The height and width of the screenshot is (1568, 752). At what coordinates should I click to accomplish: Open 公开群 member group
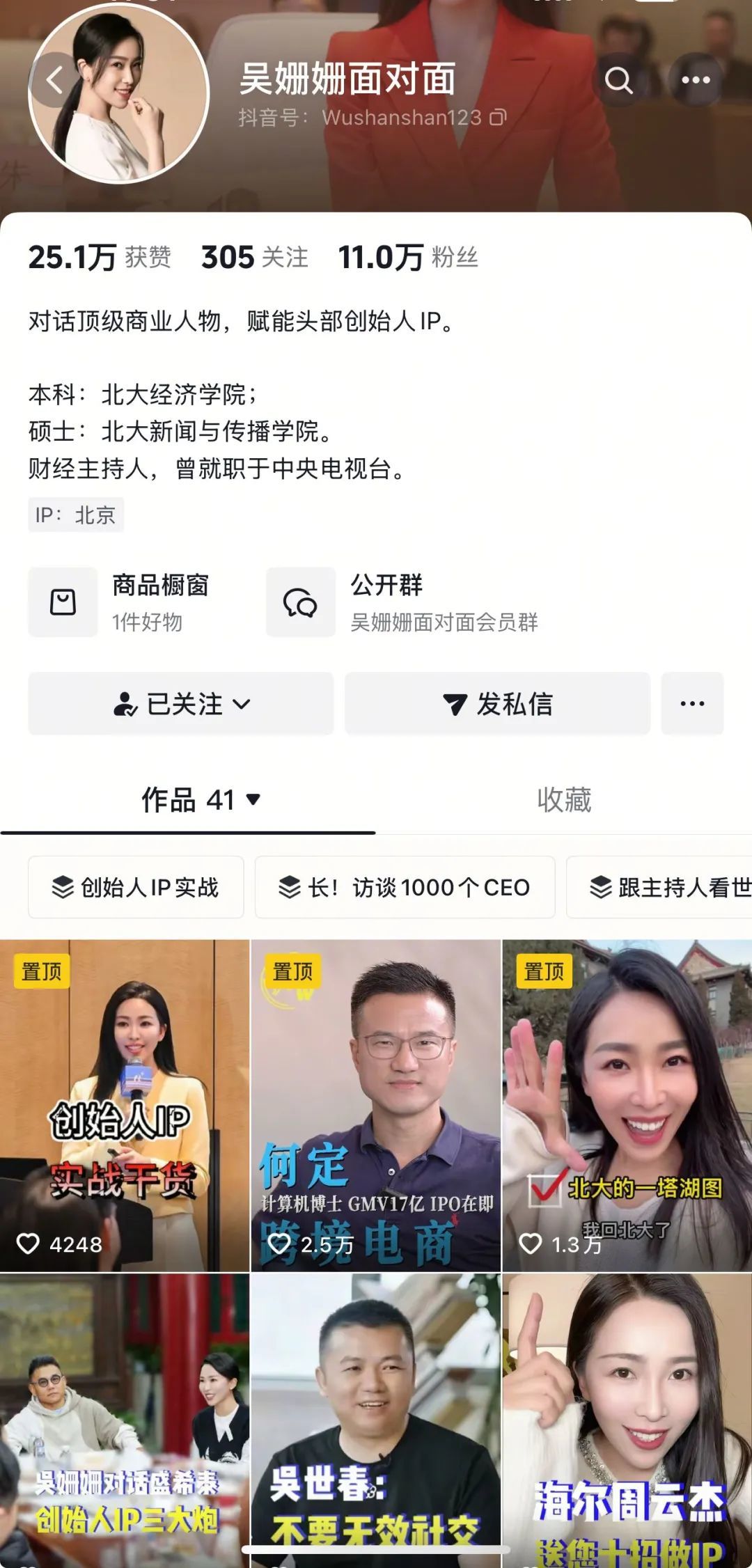click(404, 602)
